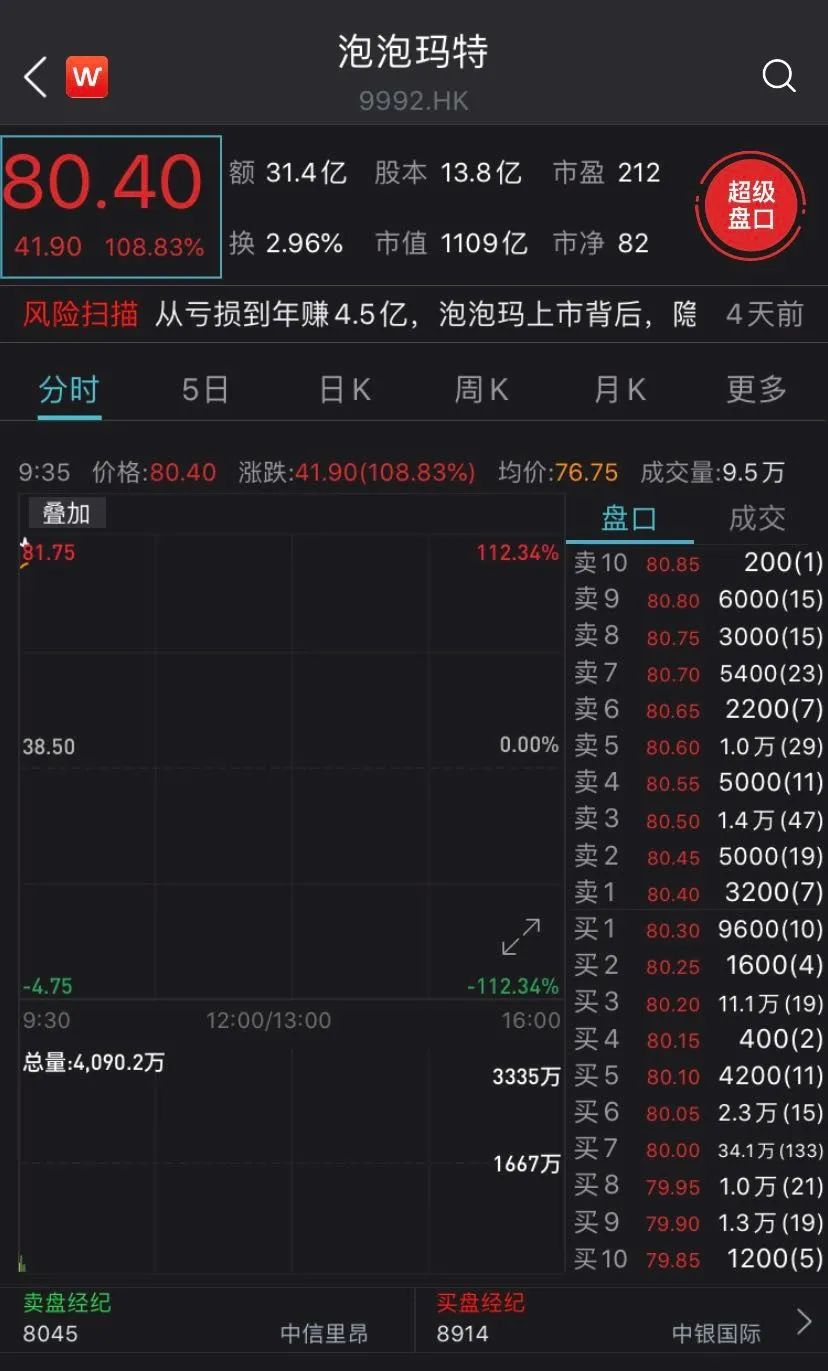Tap the 叠加 overlay button
The width and height of the screenshot is (828, 1371).
(66, 514)
